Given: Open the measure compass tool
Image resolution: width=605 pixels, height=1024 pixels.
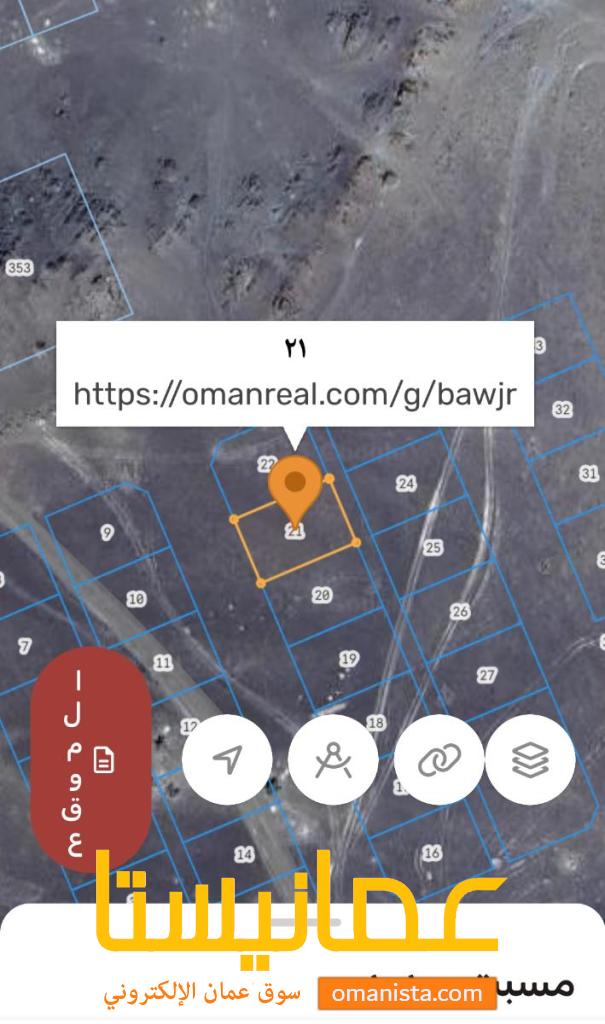Looking at the screenshot, I should pos(333,760).
